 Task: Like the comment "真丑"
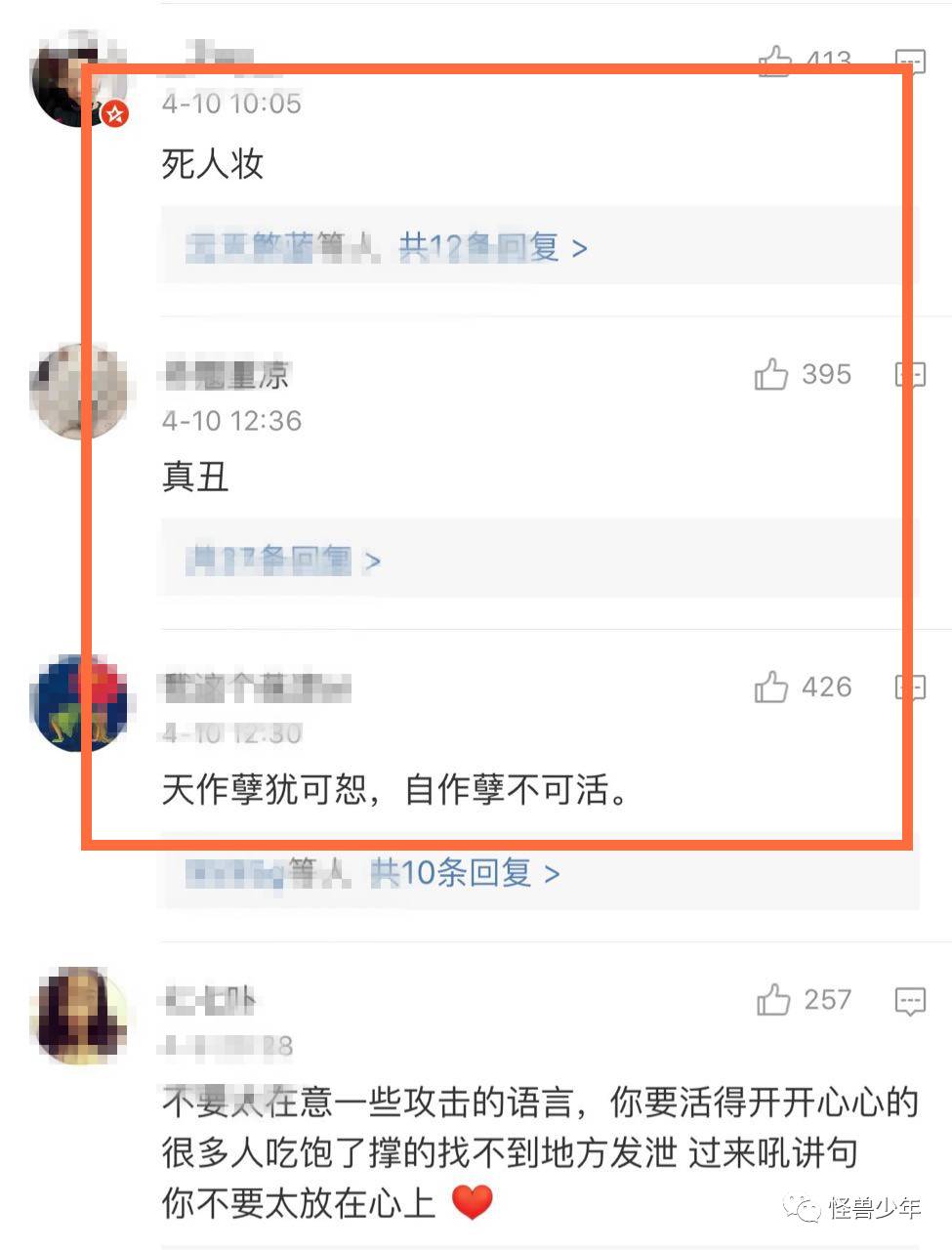[x=771, y=374]
